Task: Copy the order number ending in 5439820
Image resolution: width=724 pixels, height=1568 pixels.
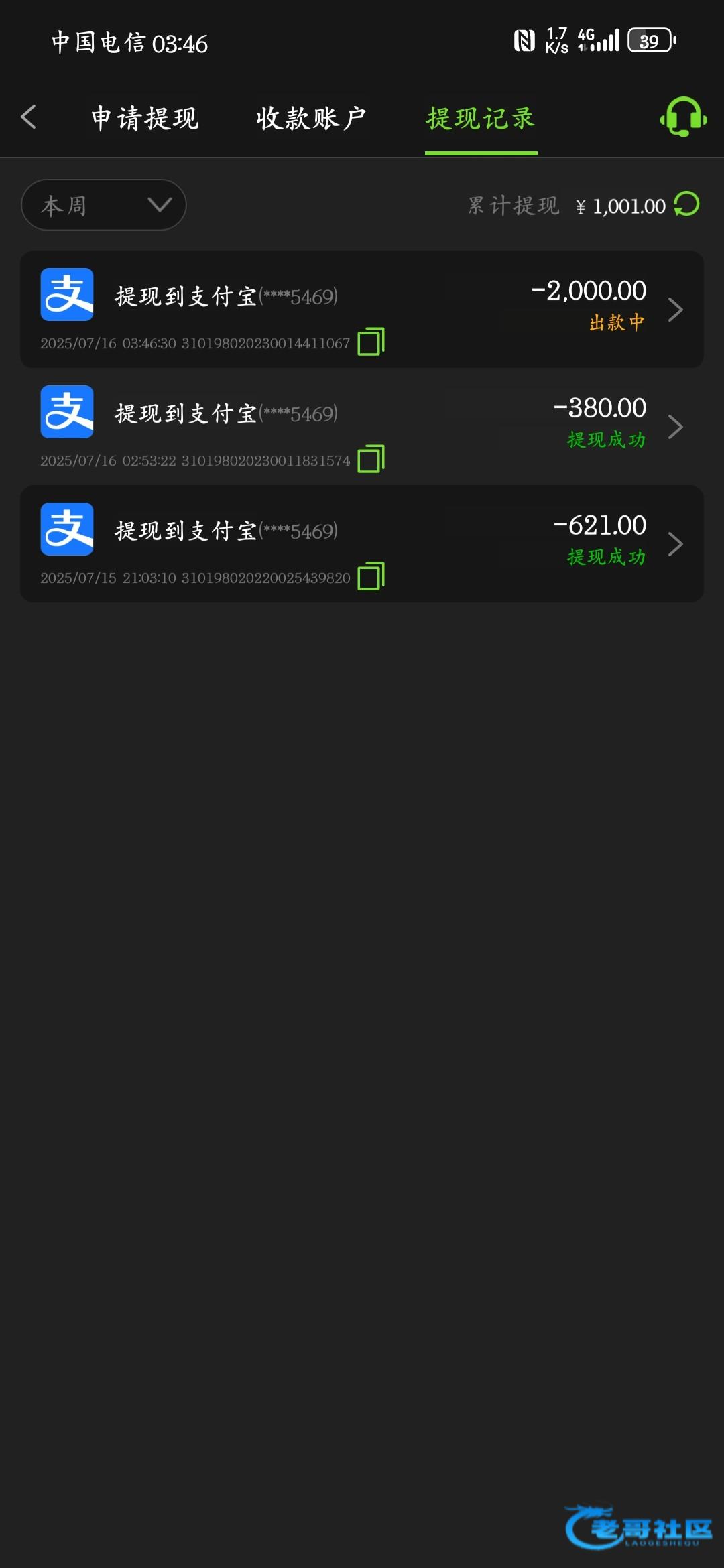Action: (371, 576)
